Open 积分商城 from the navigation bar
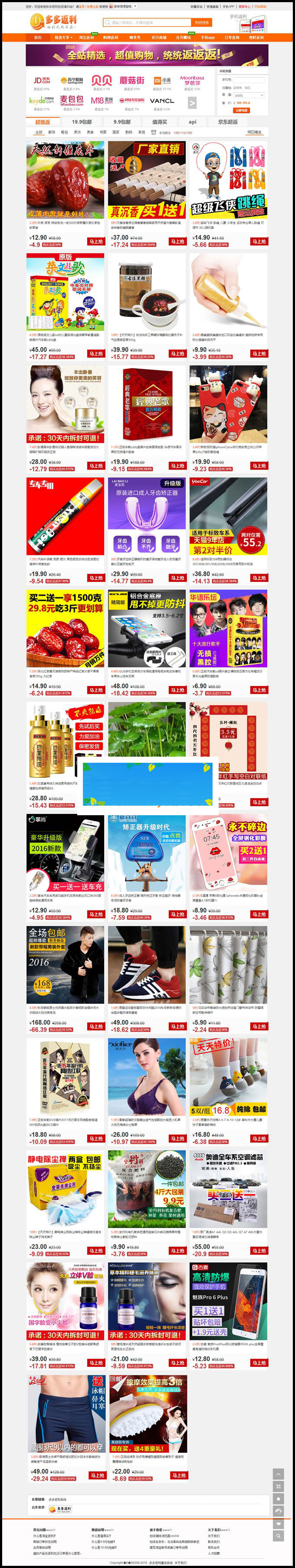Viewport: 295px width, 1568px height. 158,37
